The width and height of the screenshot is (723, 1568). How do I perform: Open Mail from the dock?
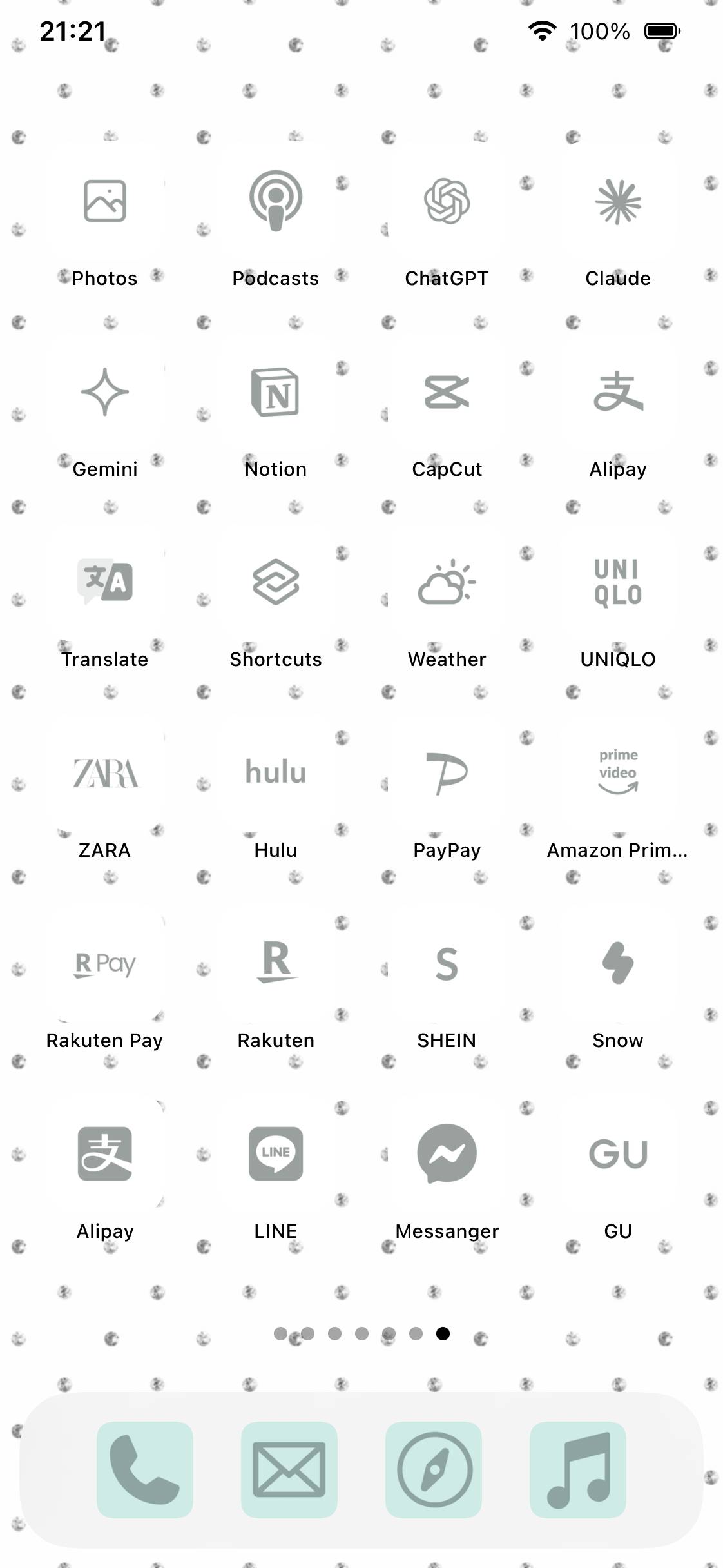[x=289, y=1470]
